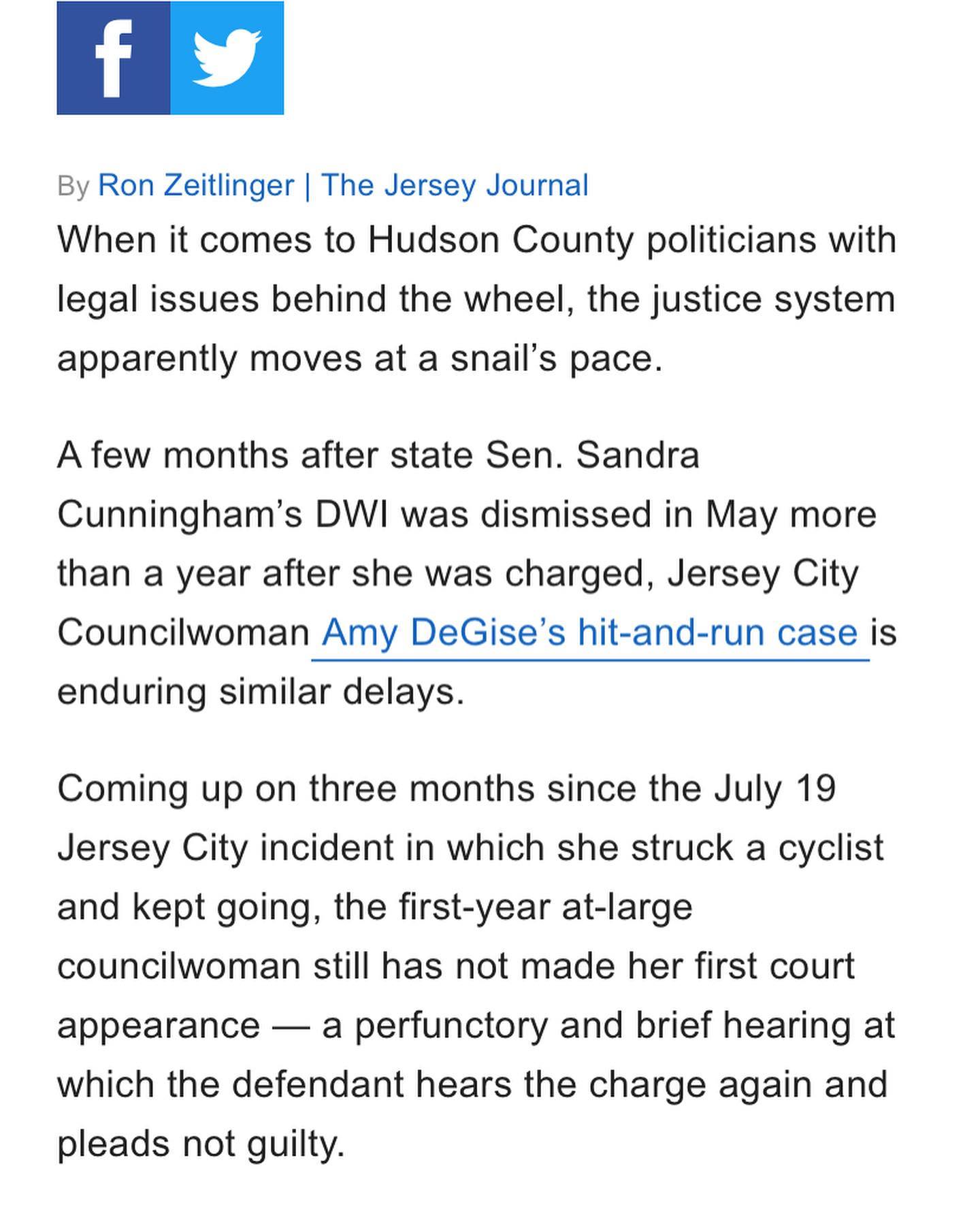Image resolution: width=980 pixels, height=1226 pixels.
Task: Open author Ron Zeitlinger's byline link
Action: click(196, 185)
